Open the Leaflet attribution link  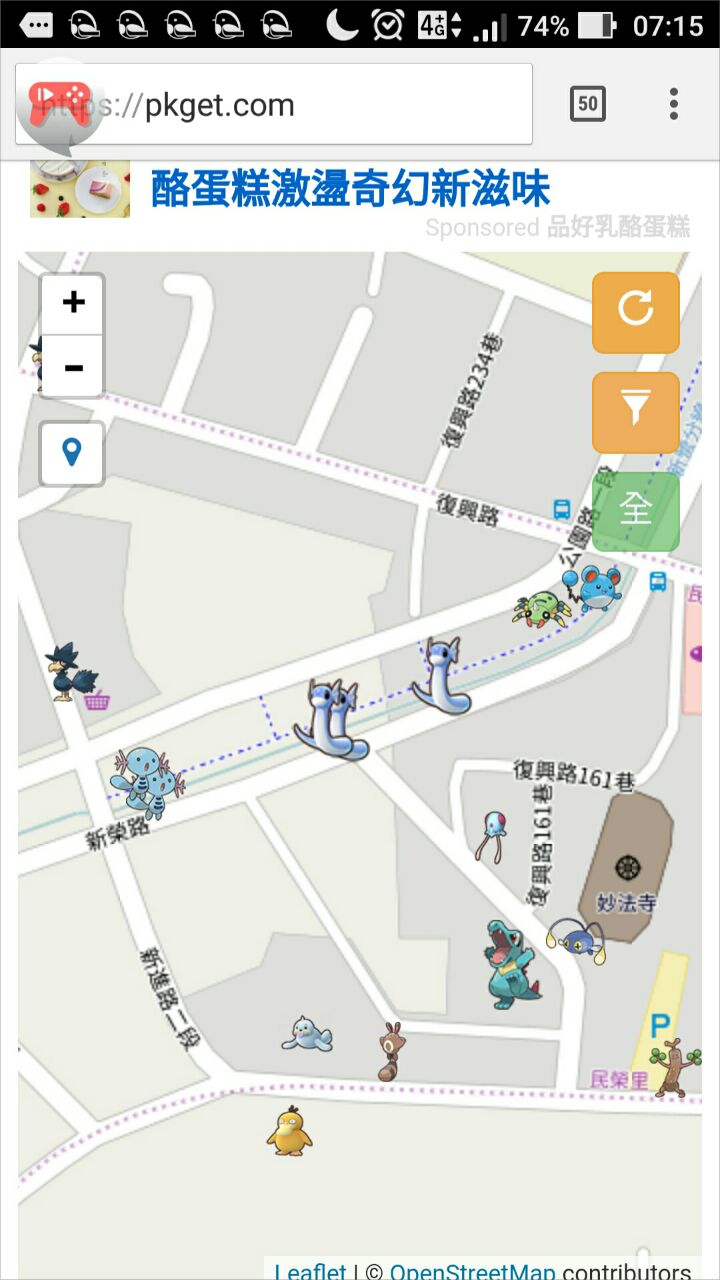(310, 1272)
